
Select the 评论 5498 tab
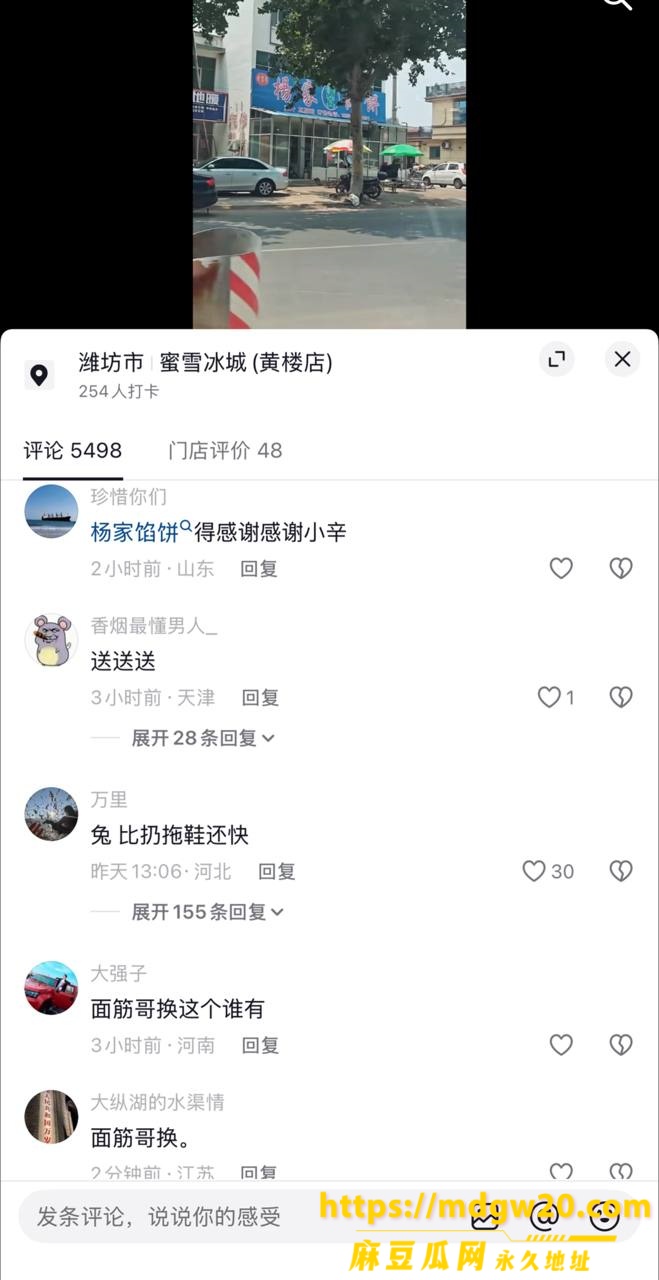[73, 451]
